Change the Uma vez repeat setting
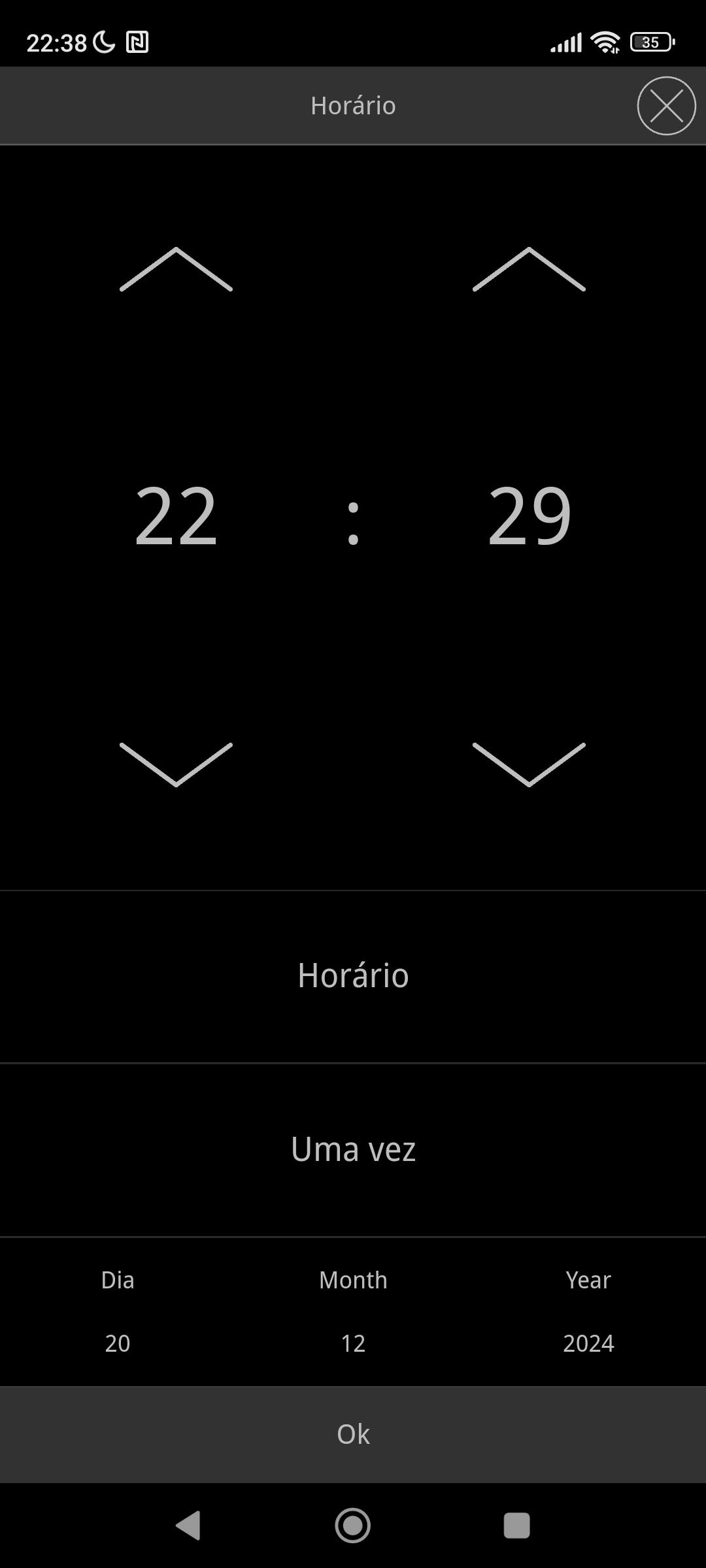Screen dimensions: 706x1568 (x=353, y=1150)
